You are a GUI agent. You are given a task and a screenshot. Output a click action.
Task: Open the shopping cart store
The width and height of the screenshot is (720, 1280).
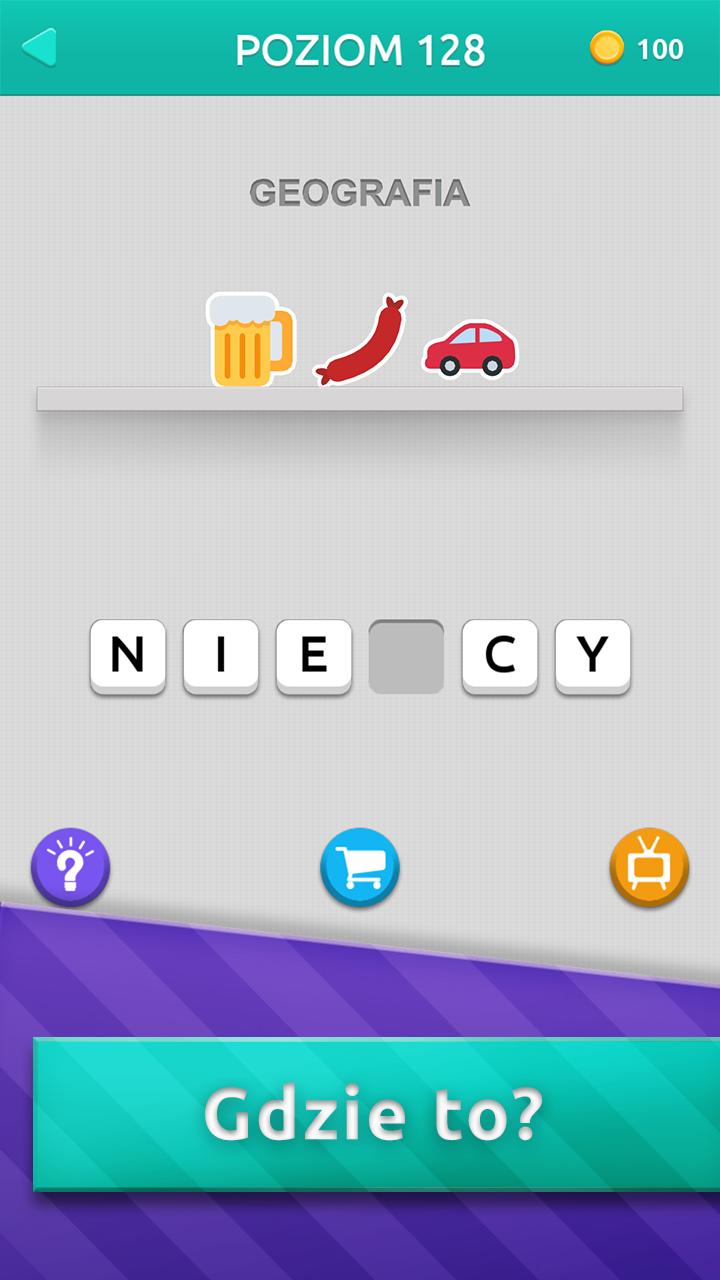pyautogui.click(x=360, y=867)
